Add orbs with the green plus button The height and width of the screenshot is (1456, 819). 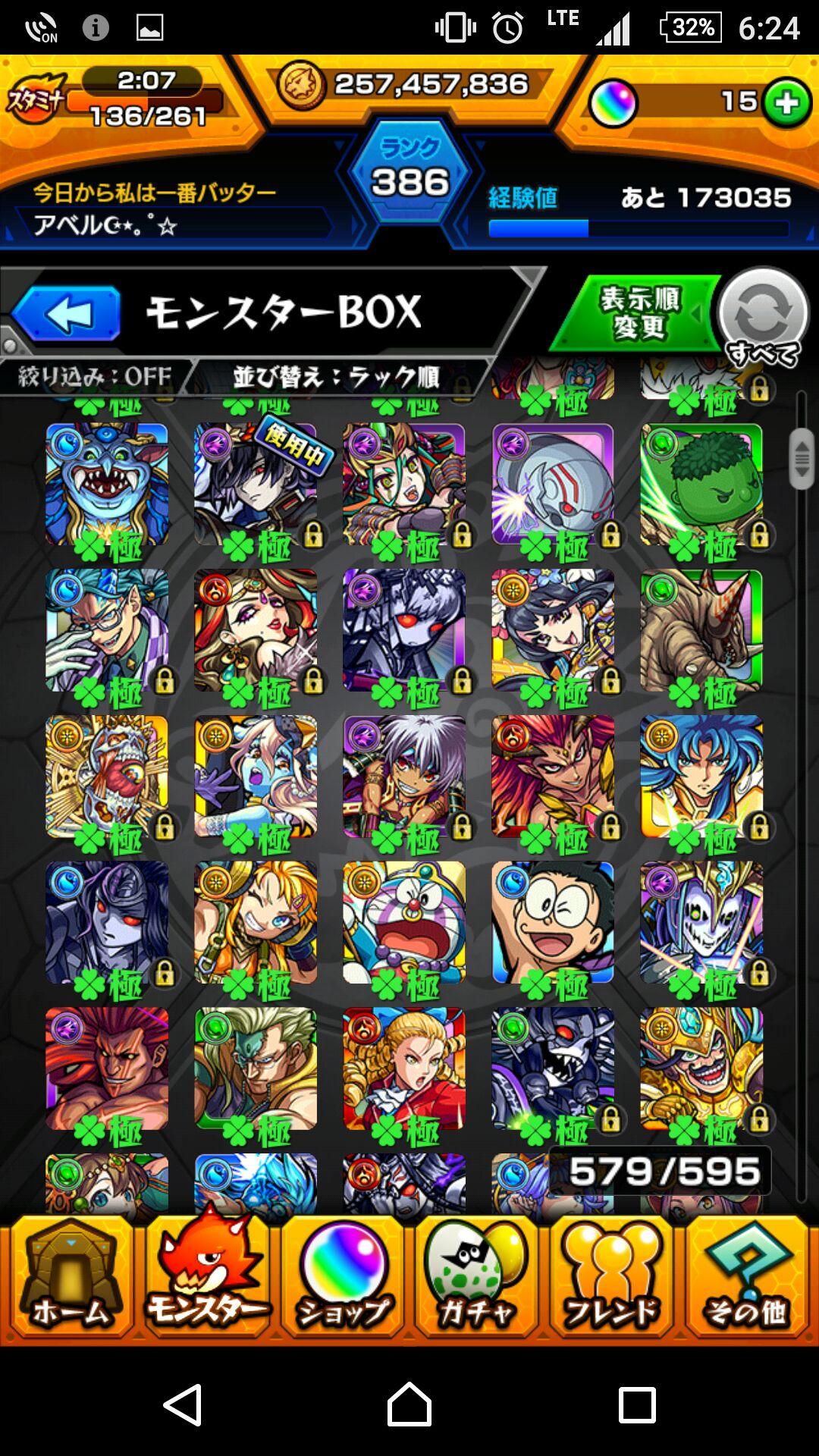pos(786,102)
